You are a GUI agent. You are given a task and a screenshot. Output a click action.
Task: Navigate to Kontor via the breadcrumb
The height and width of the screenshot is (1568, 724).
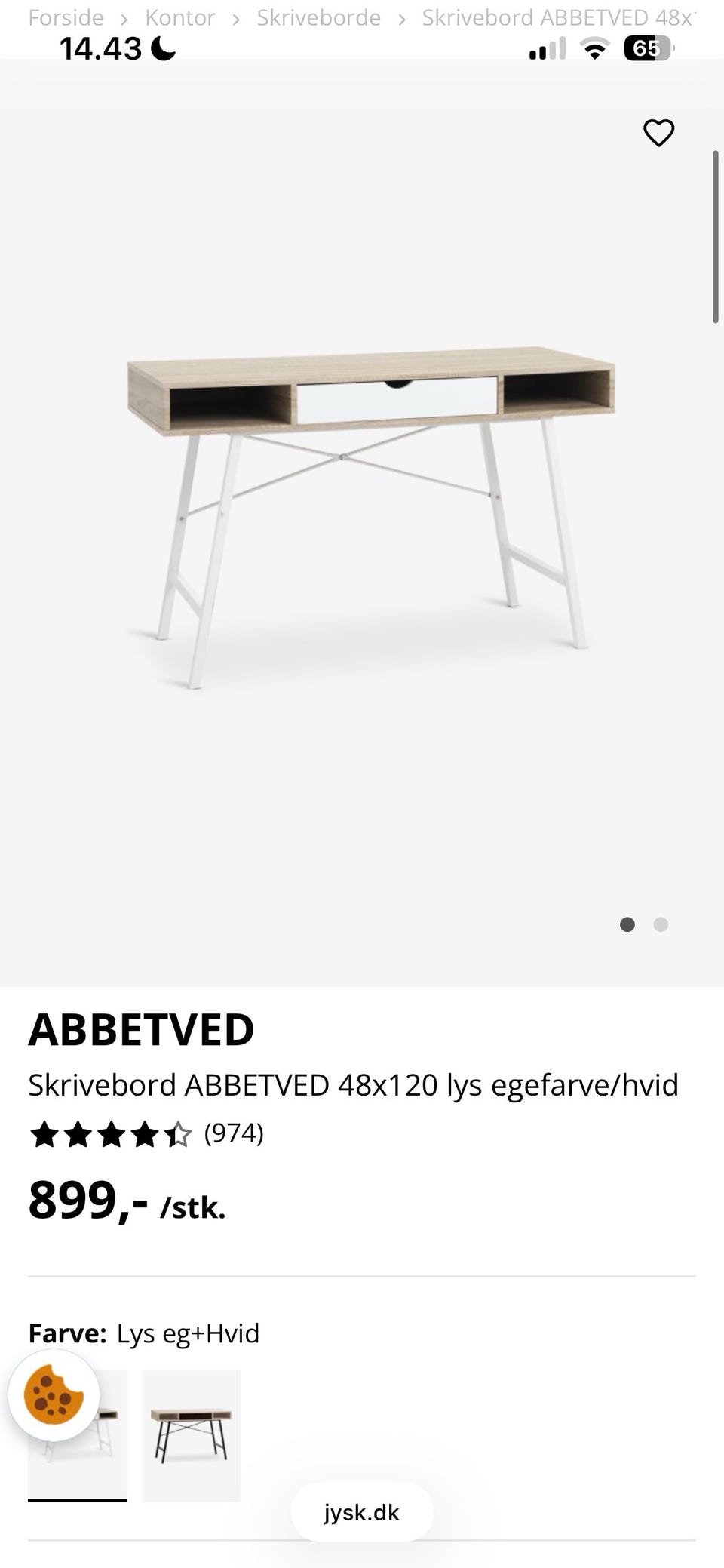coord(181,17)
